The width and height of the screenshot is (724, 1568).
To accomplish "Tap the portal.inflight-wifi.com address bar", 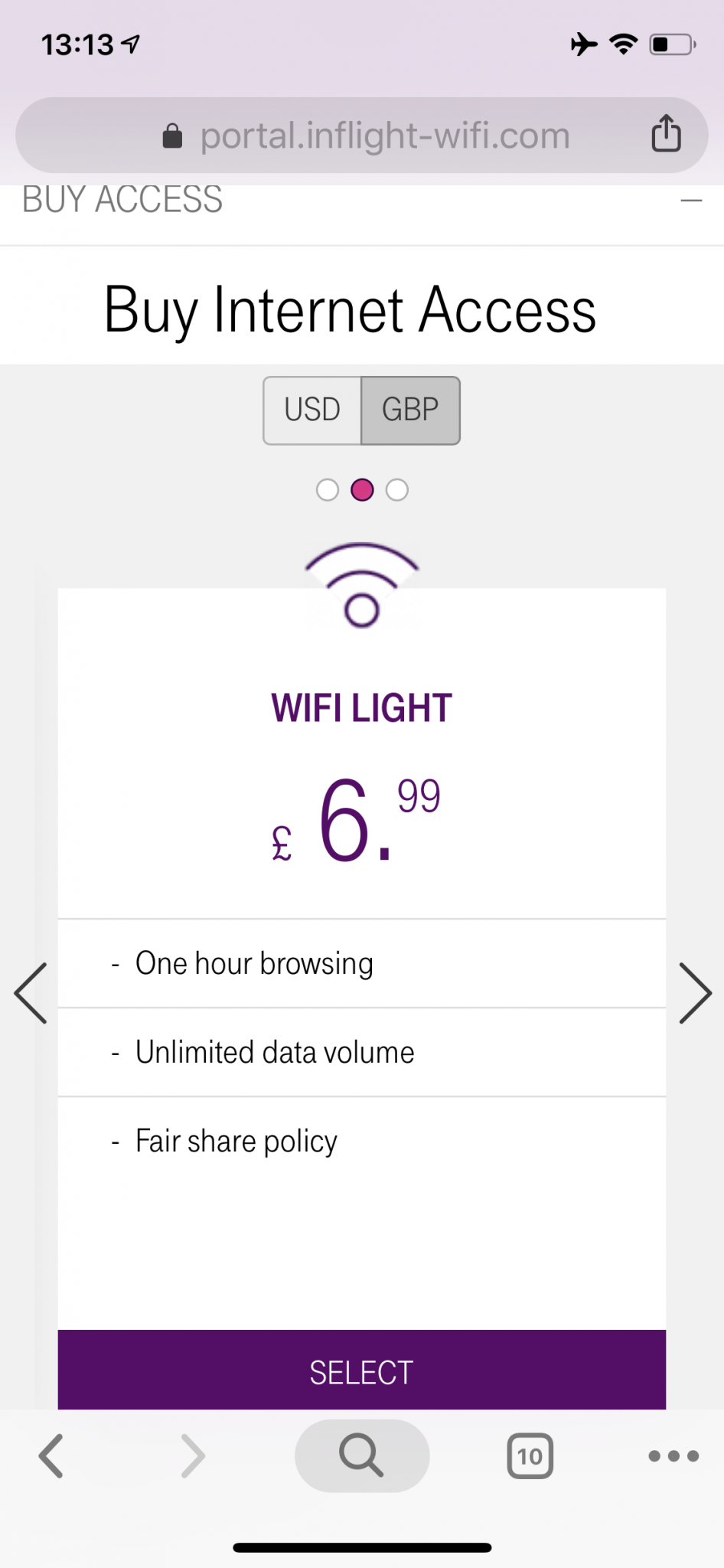I will (x=366, y=136).
